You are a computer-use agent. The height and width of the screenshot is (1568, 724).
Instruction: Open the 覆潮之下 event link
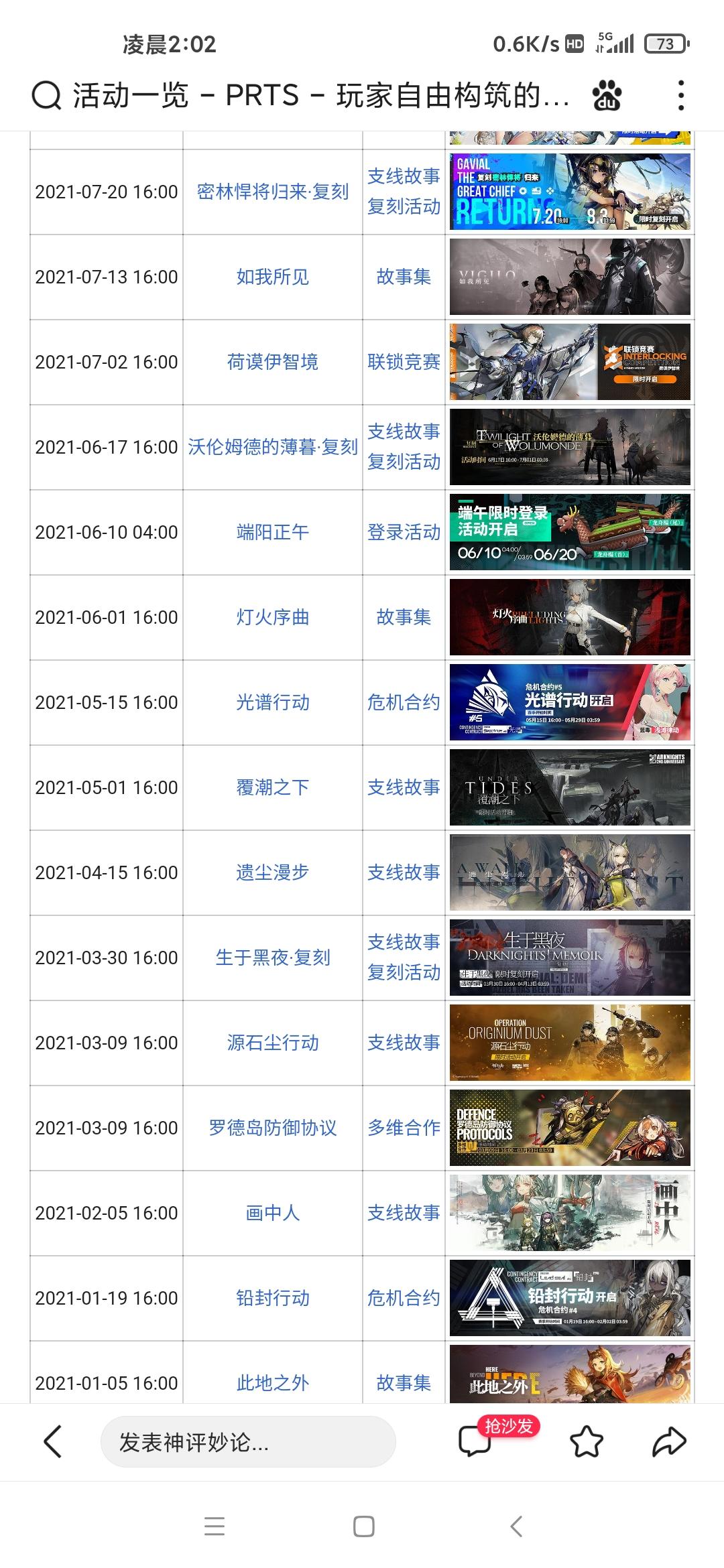click(273, 787)
